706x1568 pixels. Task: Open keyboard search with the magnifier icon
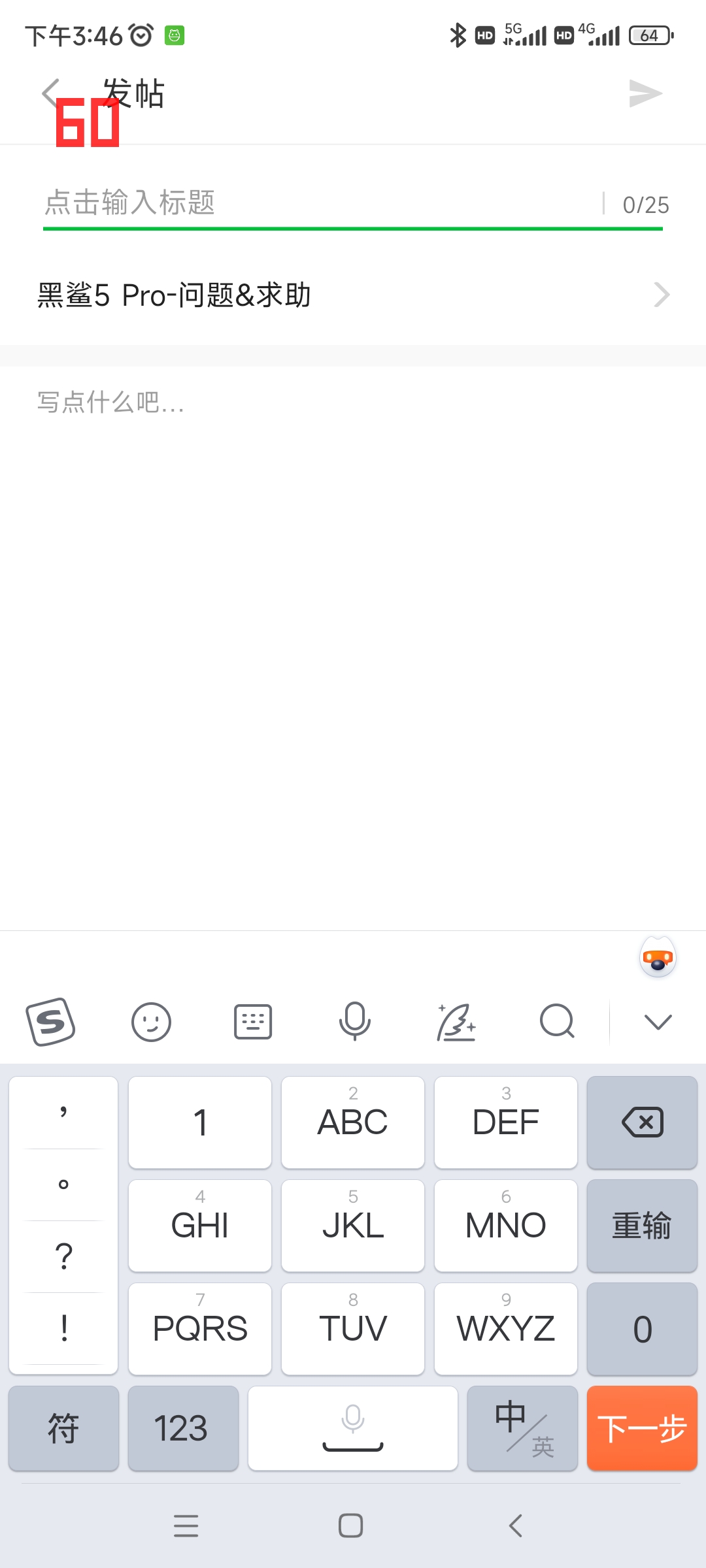pos(557,1022)
